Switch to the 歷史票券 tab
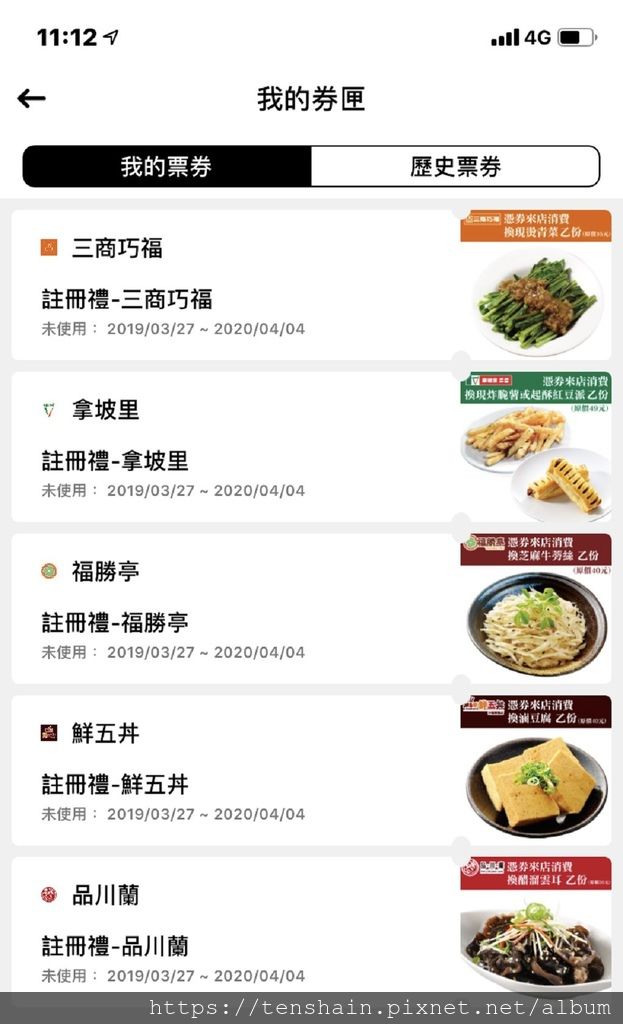This screenshot has height=1024, width=623. point(455,166)
